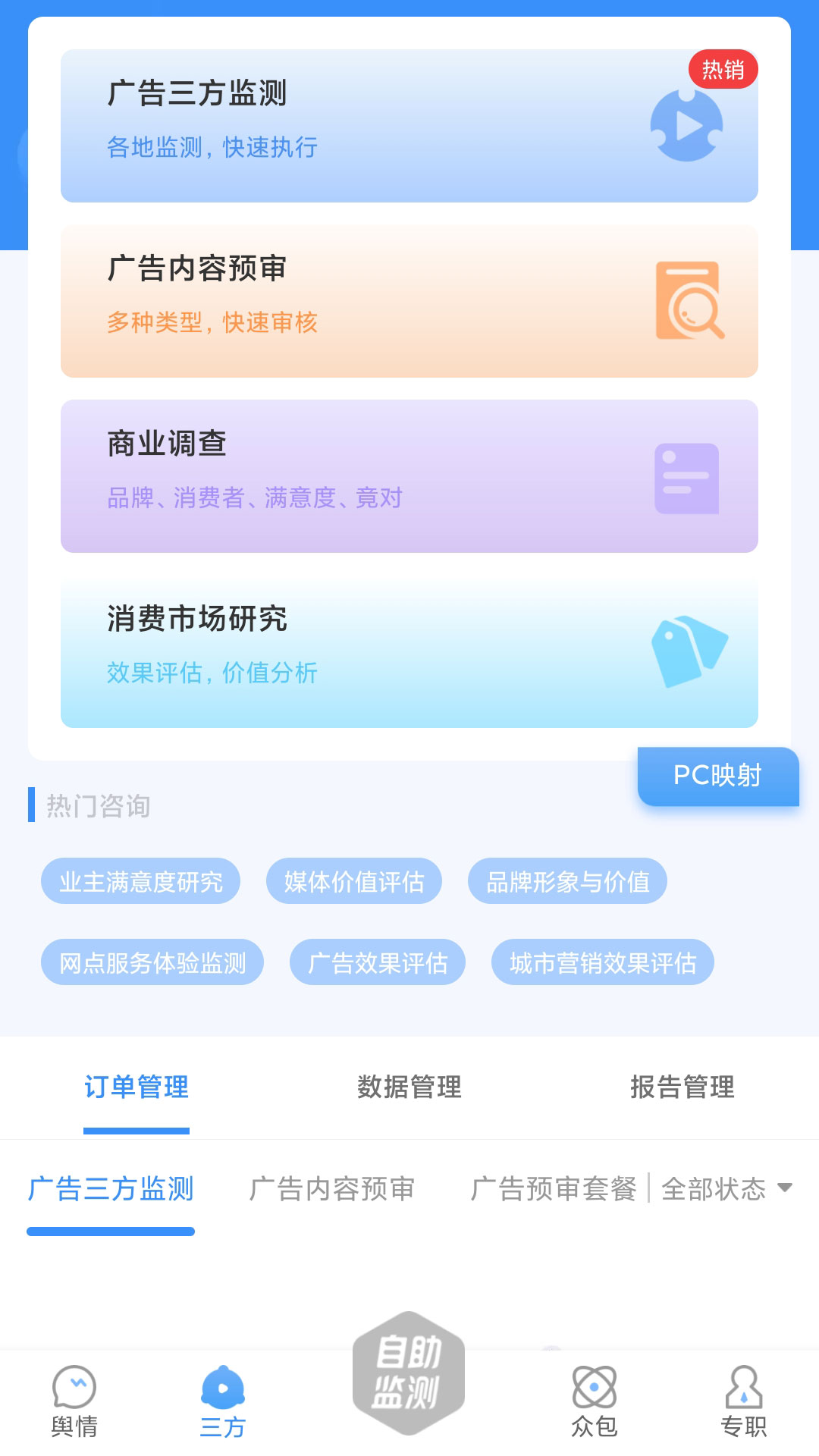This screenshot has width=819, height=1456.
Task: Open the 广告内容预审 service card
Action: 409,301
